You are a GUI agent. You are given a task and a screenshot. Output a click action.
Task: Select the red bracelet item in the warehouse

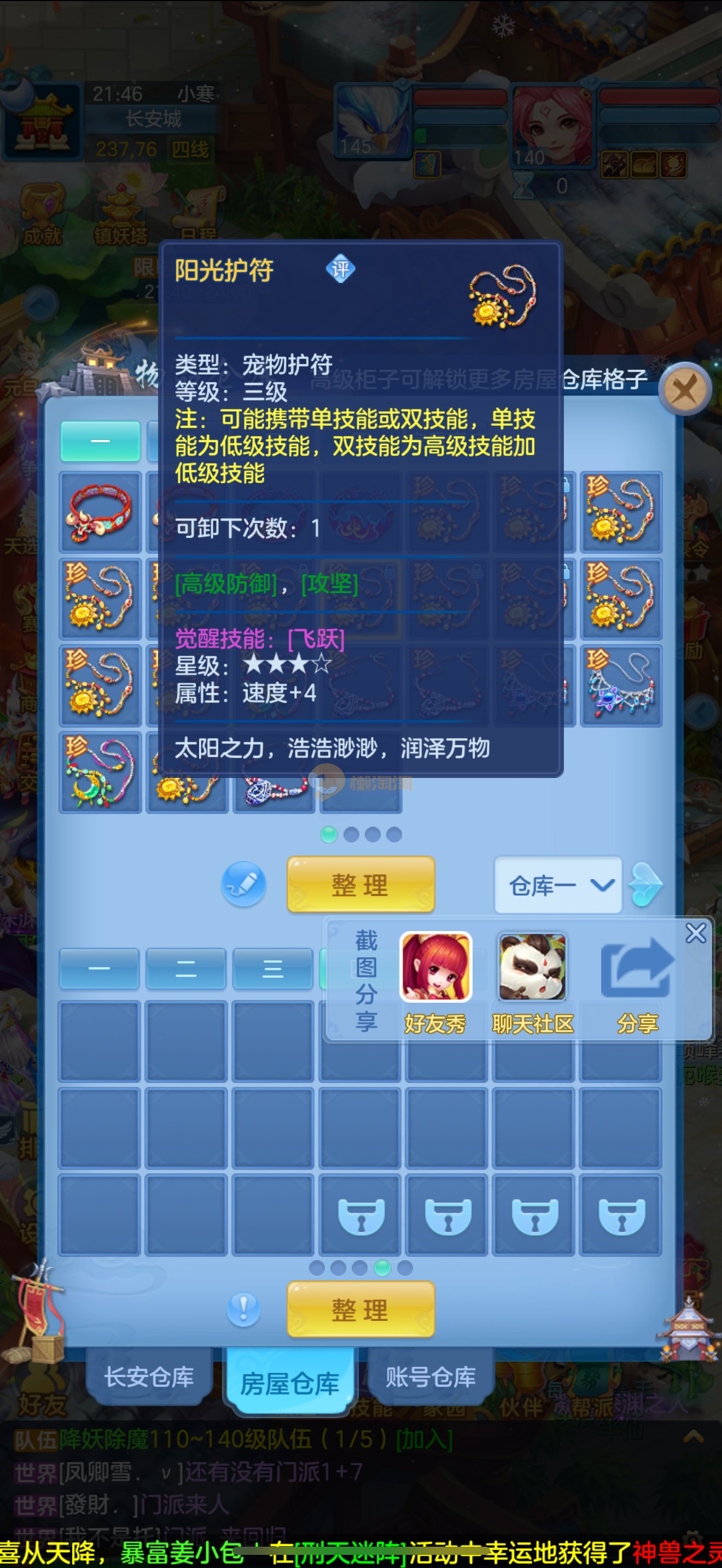click(100, 512)
